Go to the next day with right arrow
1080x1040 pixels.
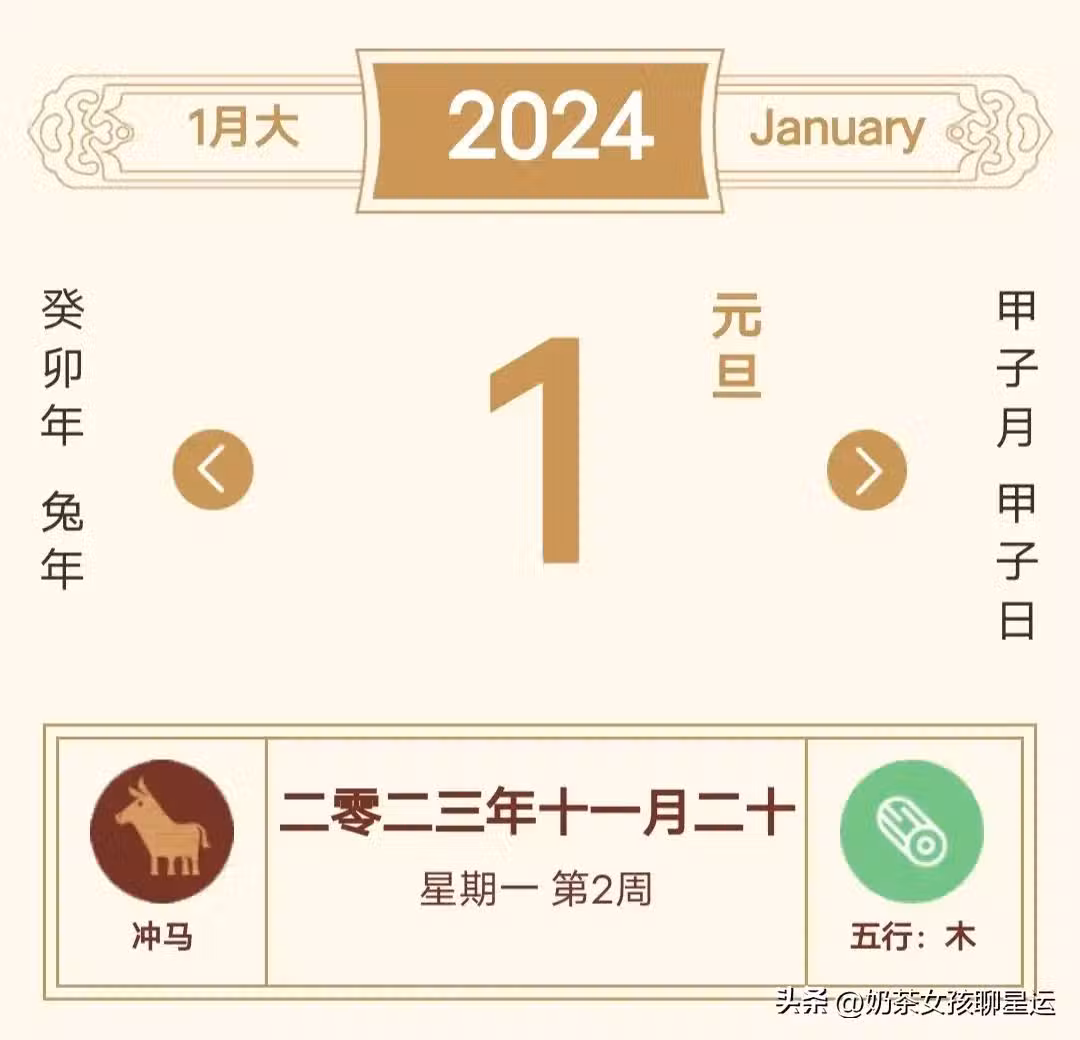tap(867, 470)
